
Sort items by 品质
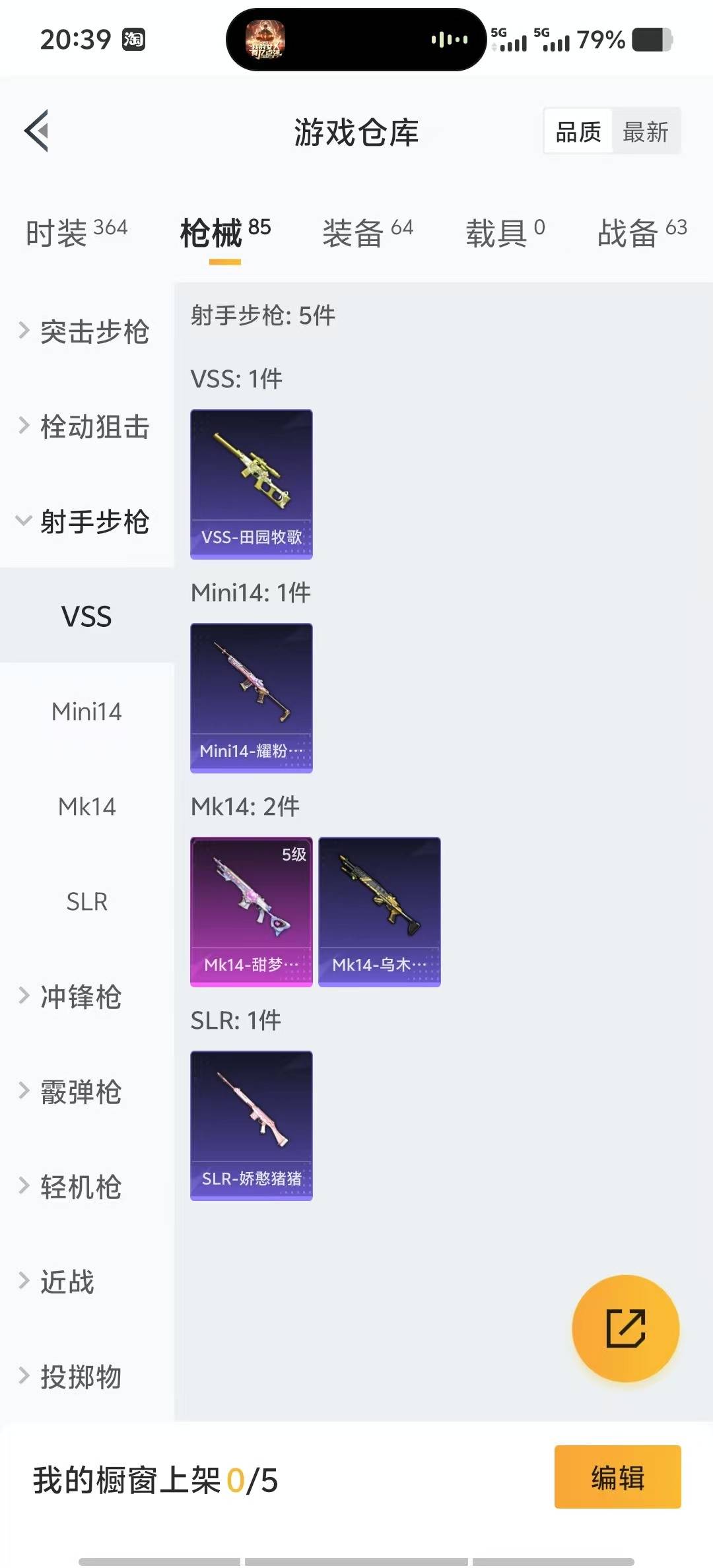click(578, 132)
